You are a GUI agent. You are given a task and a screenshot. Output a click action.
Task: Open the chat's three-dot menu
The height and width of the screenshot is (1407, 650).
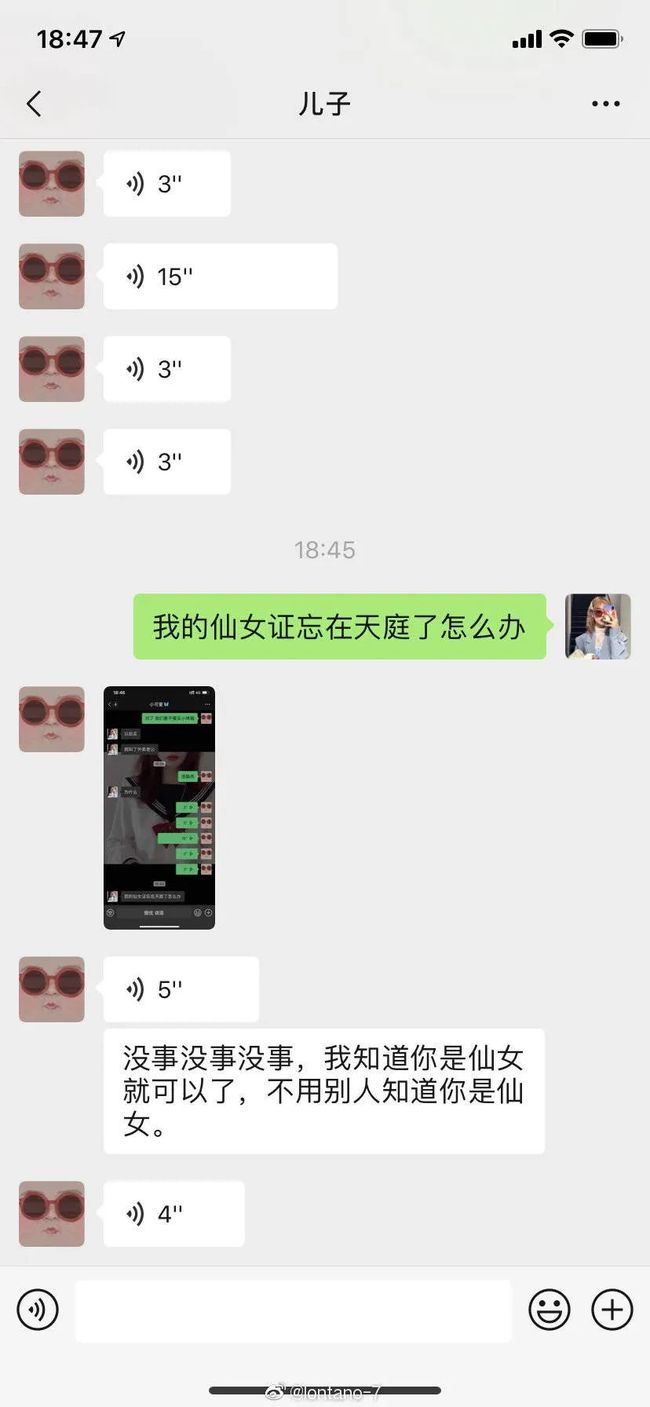pyautogui.click(x=606, y=104)
